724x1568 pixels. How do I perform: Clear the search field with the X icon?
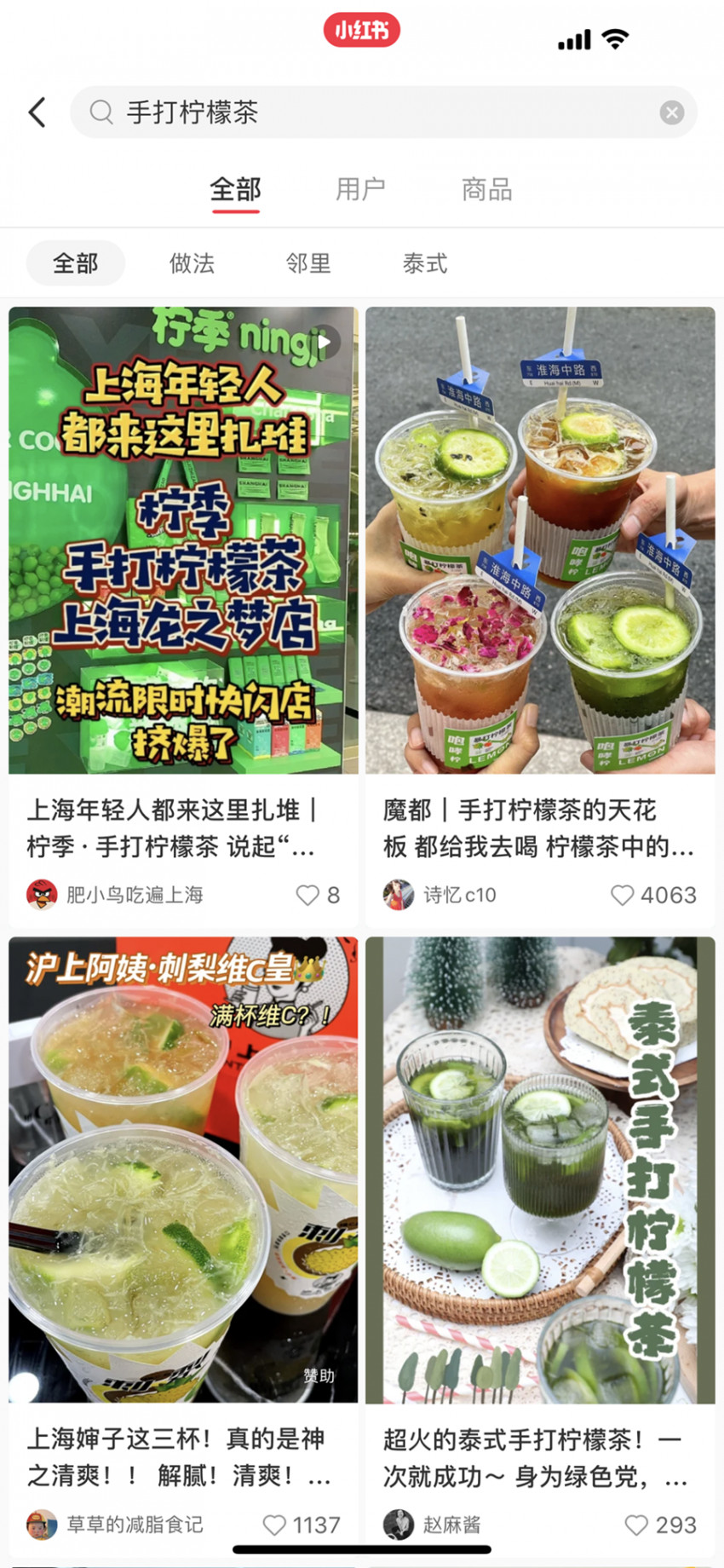(x=671, y=112)
